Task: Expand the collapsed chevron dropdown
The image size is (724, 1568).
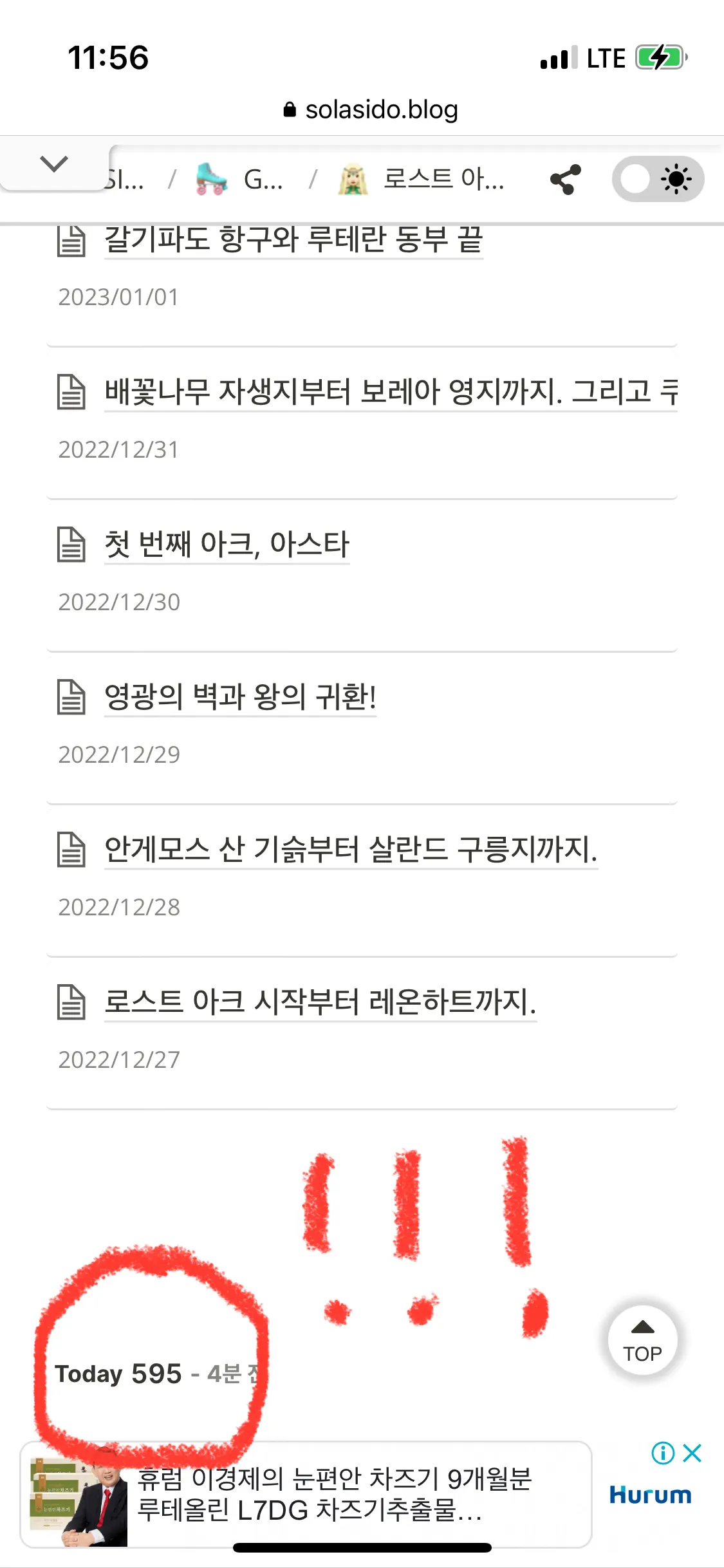Action: point(54,165)
